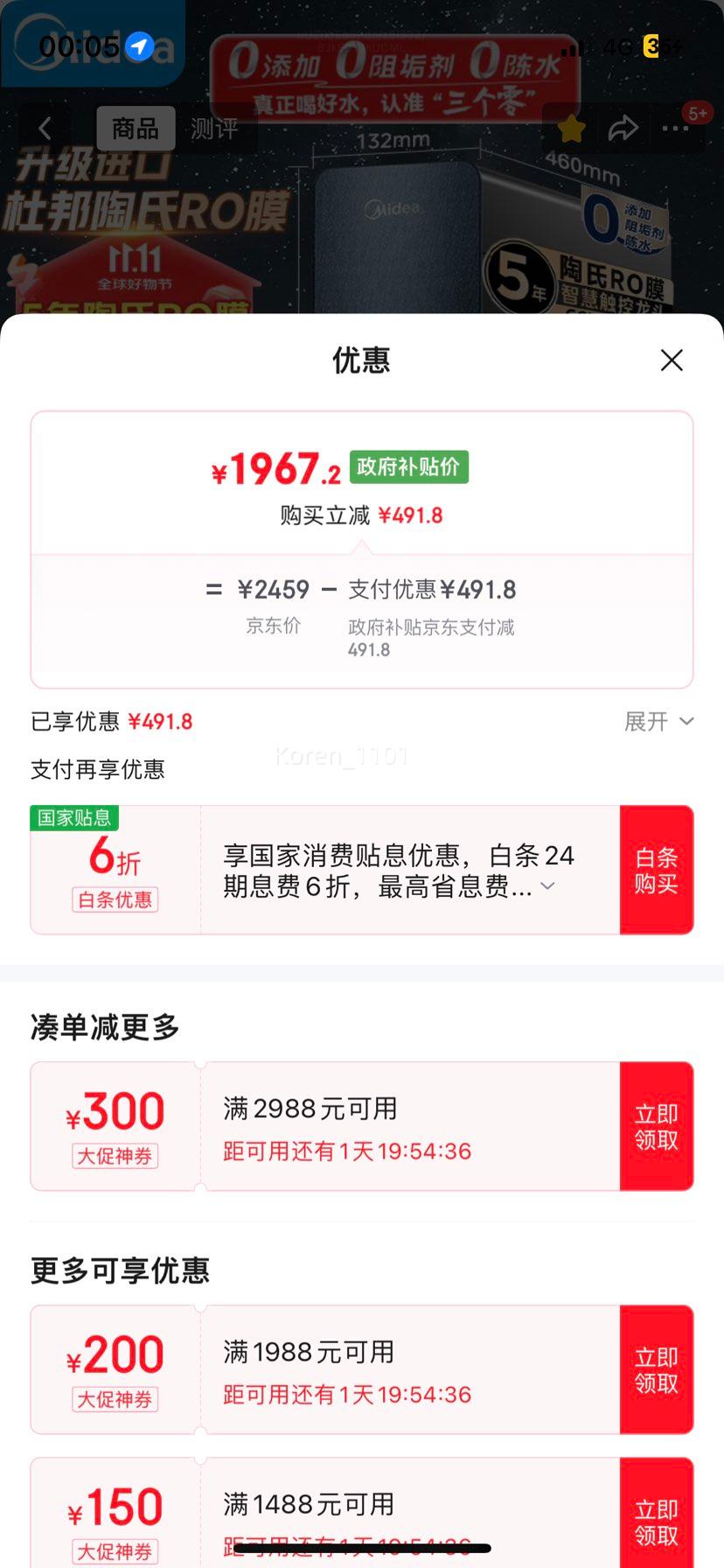Expand the 国家消费贴息 offer description
Screen dimensions: 724x1568
pos(548,886)
